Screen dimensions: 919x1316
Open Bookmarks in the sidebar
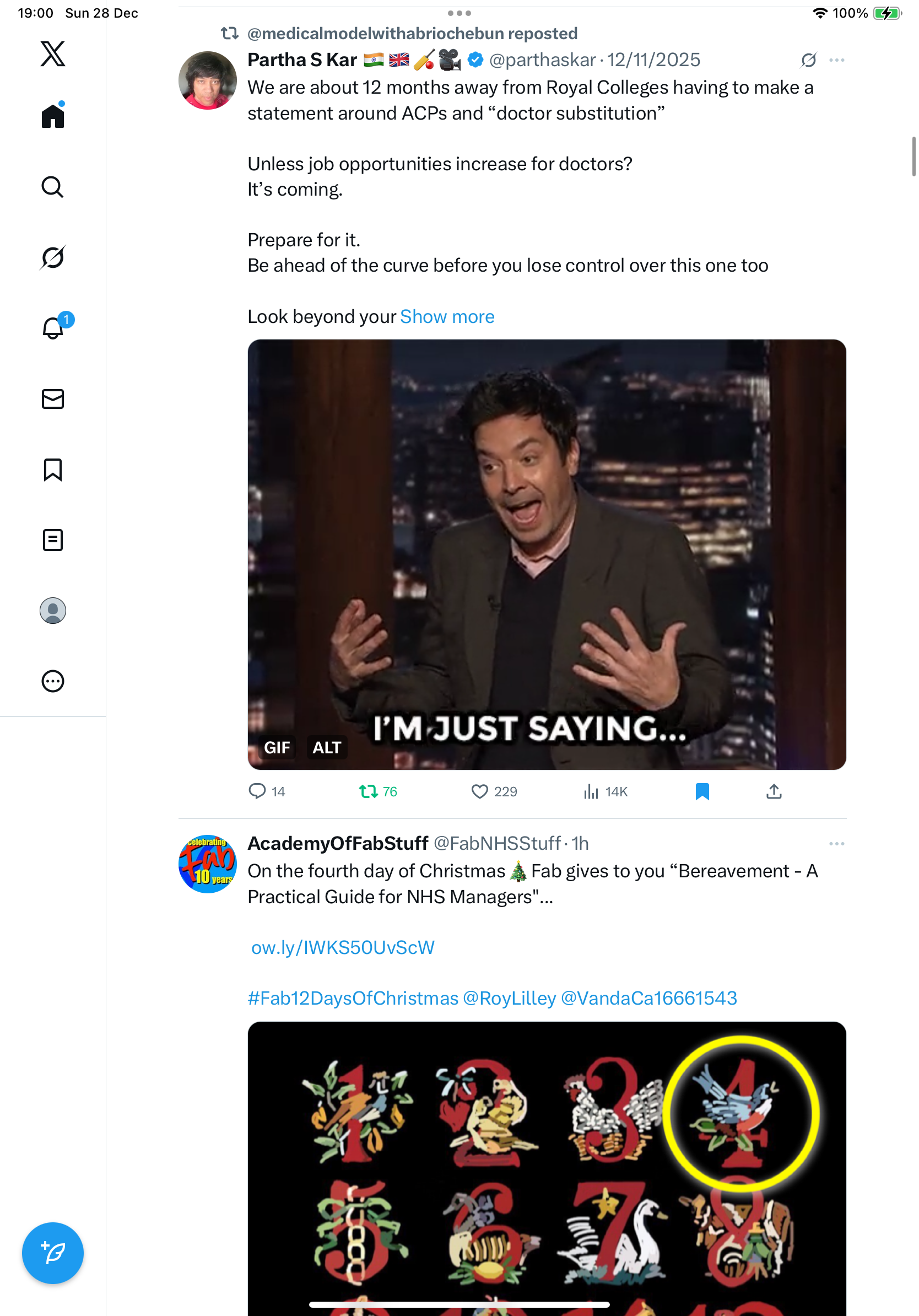53,470
